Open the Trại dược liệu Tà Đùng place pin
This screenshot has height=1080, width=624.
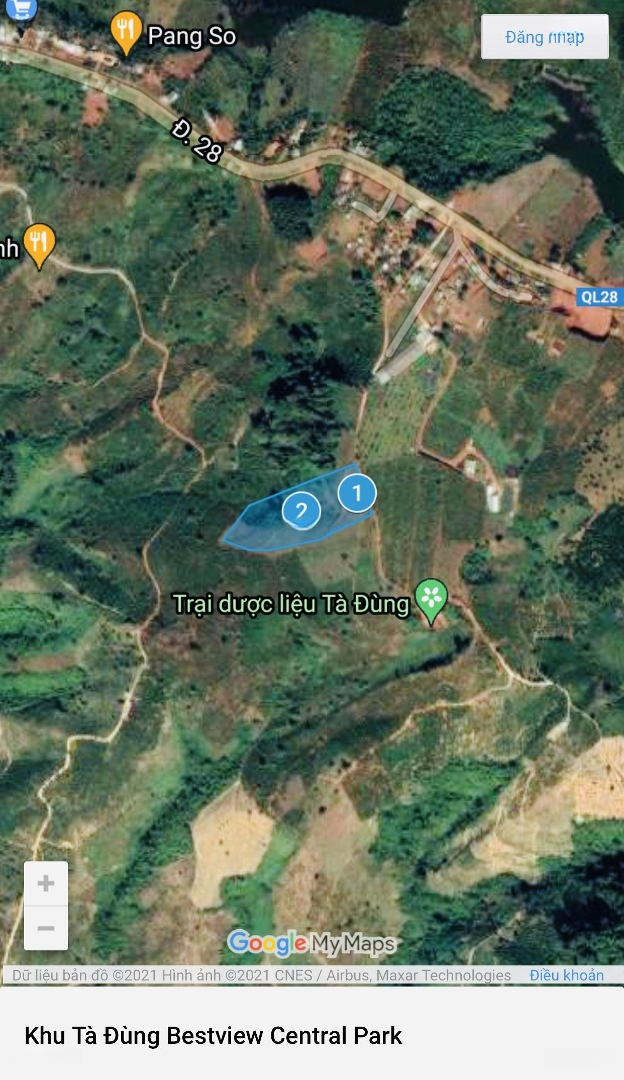431,599
